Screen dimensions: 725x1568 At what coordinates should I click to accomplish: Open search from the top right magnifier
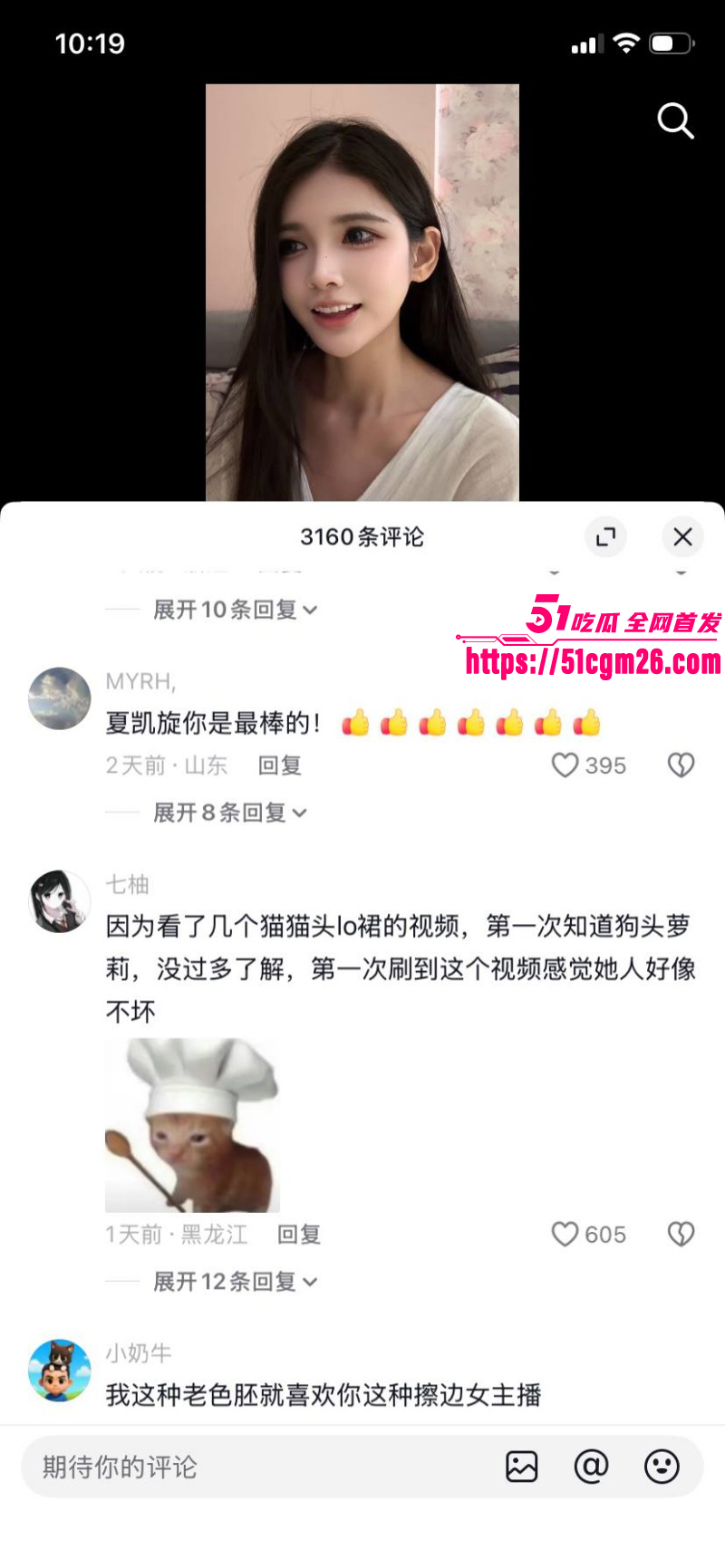click(675, 121)
